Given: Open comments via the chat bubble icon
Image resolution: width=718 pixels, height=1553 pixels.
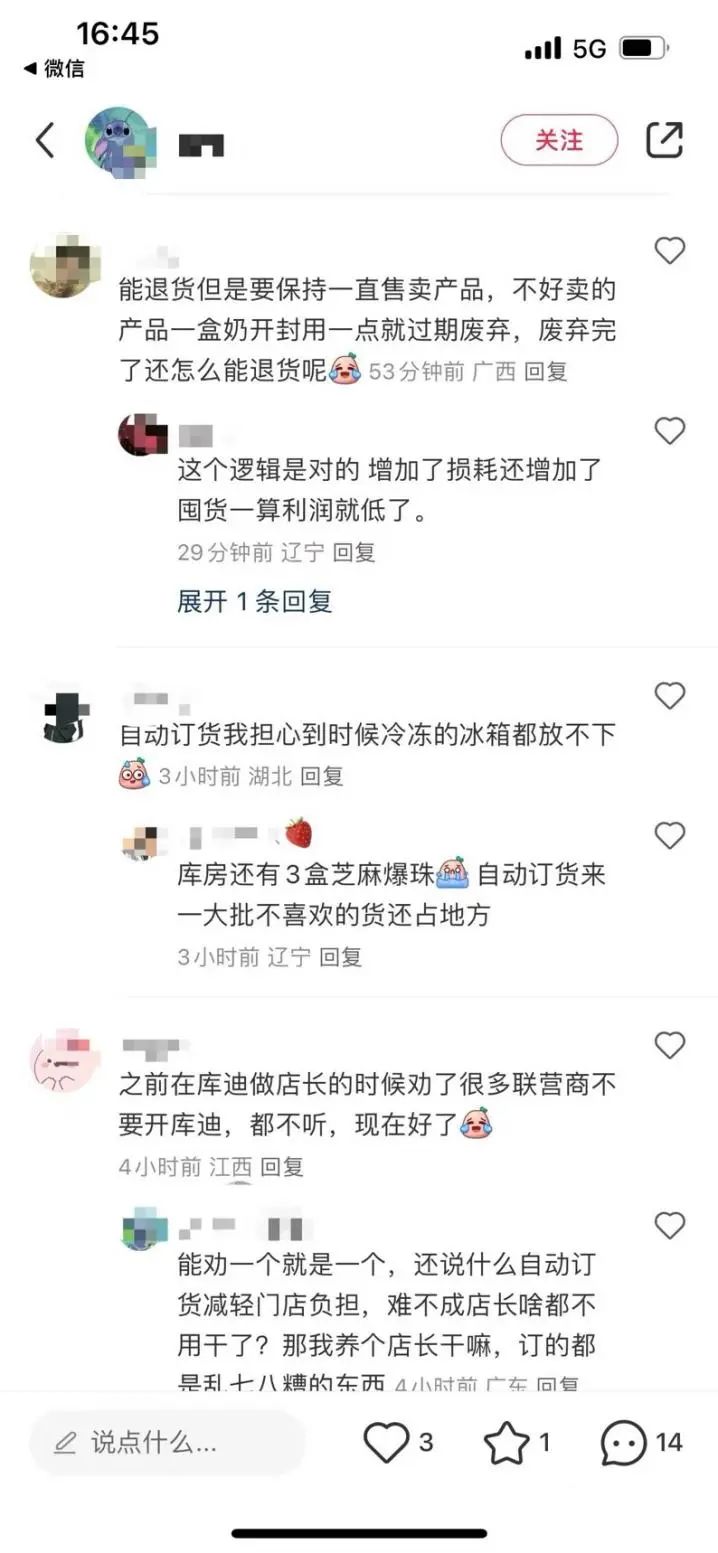Looking at the screenshot, I should pos(623,1442).
